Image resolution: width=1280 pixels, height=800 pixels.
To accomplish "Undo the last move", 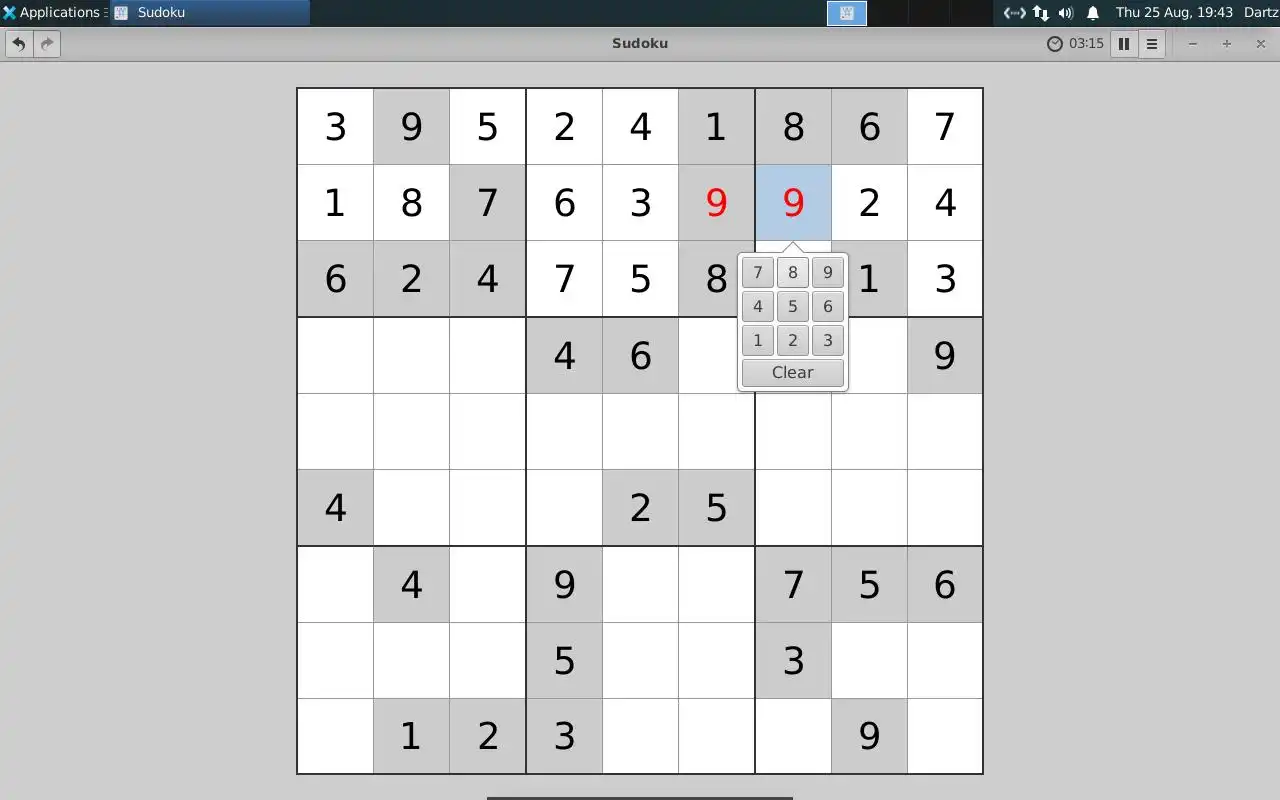I will coord(19,44).
